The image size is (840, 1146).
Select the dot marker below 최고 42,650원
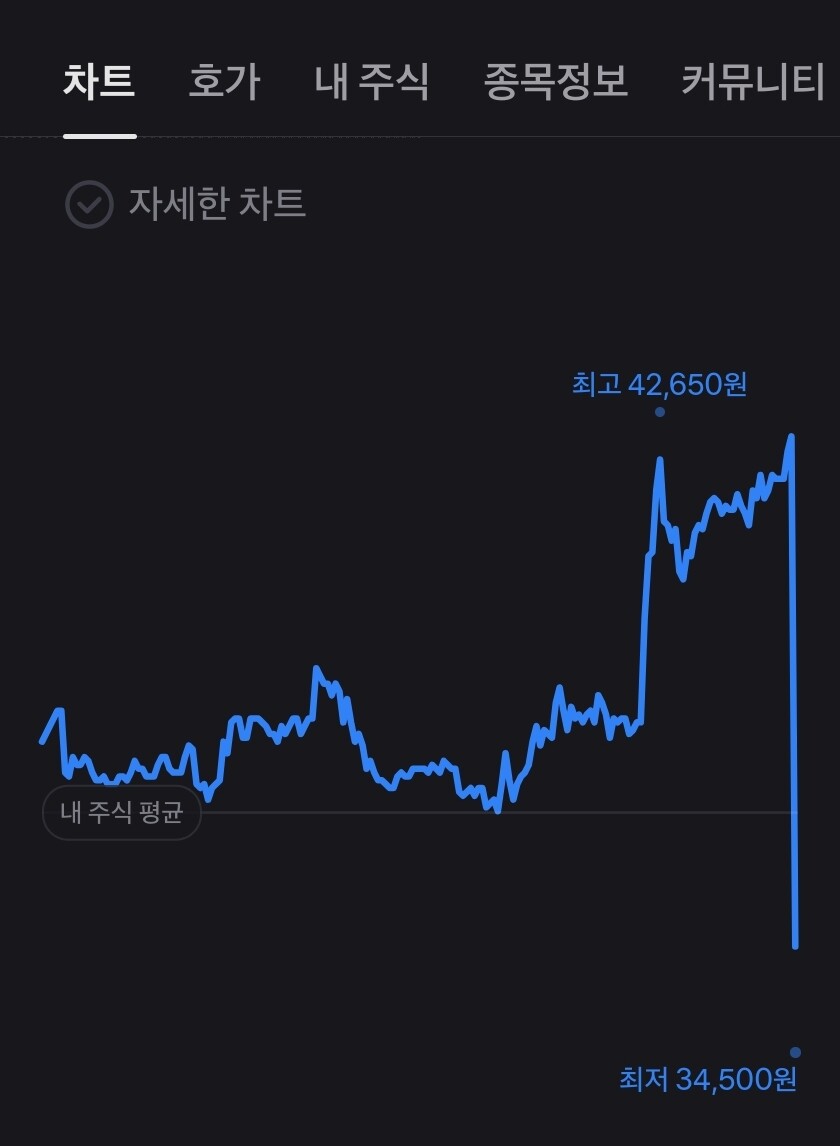tap(659, 410)
